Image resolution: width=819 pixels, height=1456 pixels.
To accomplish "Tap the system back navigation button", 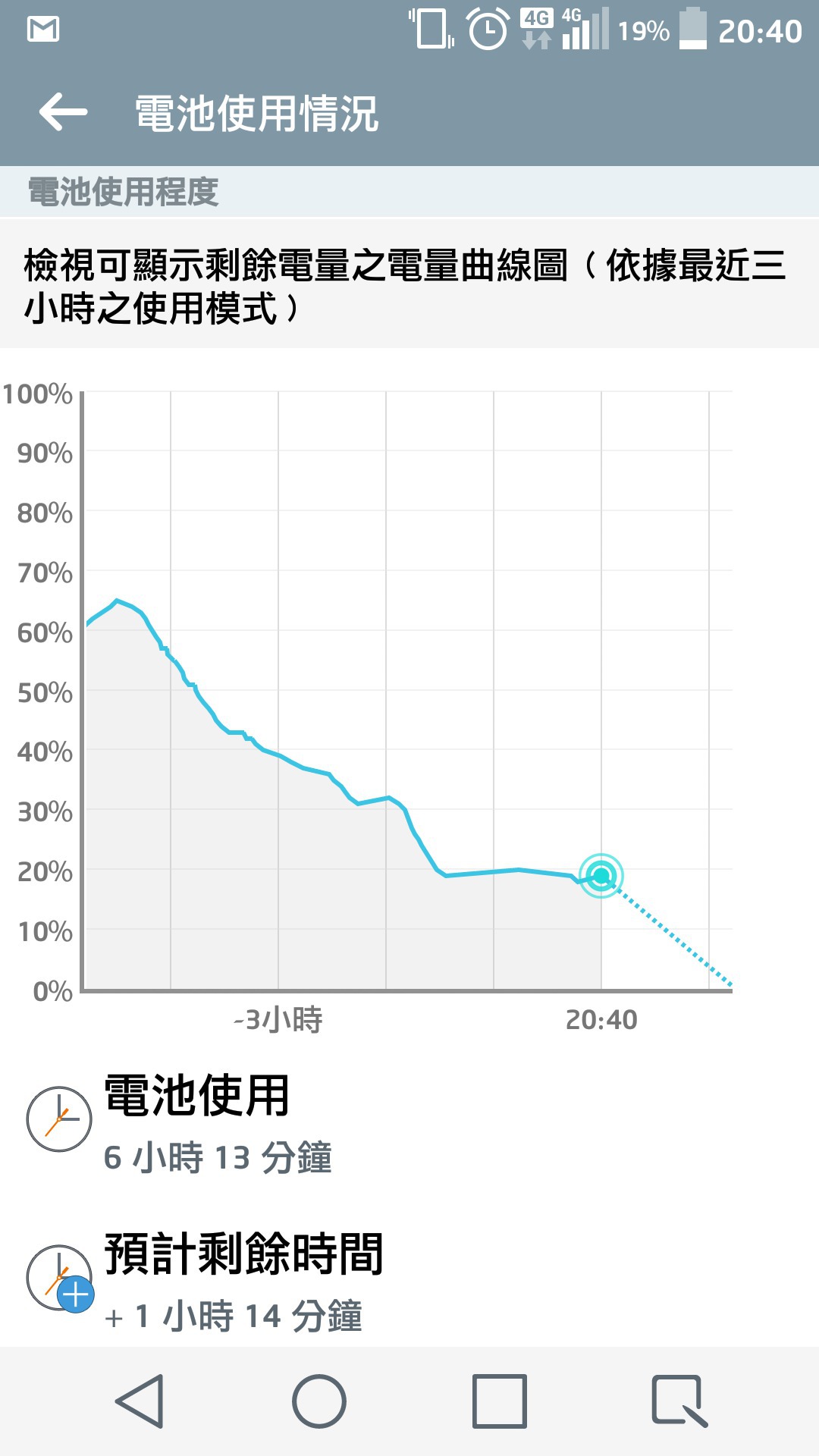I will 140,1401.
